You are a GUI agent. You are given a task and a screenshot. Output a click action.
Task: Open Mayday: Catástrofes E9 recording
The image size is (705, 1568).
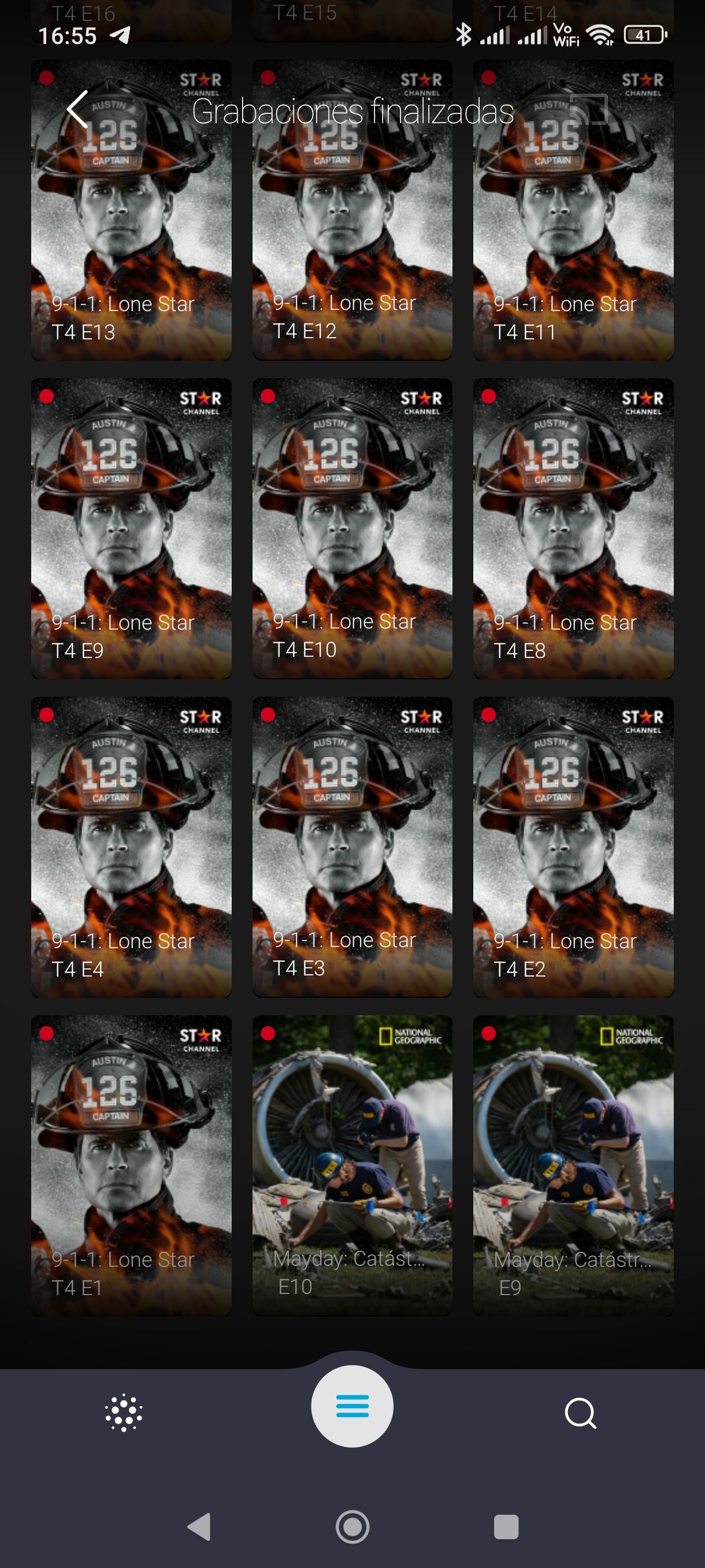coord(573,1165)
